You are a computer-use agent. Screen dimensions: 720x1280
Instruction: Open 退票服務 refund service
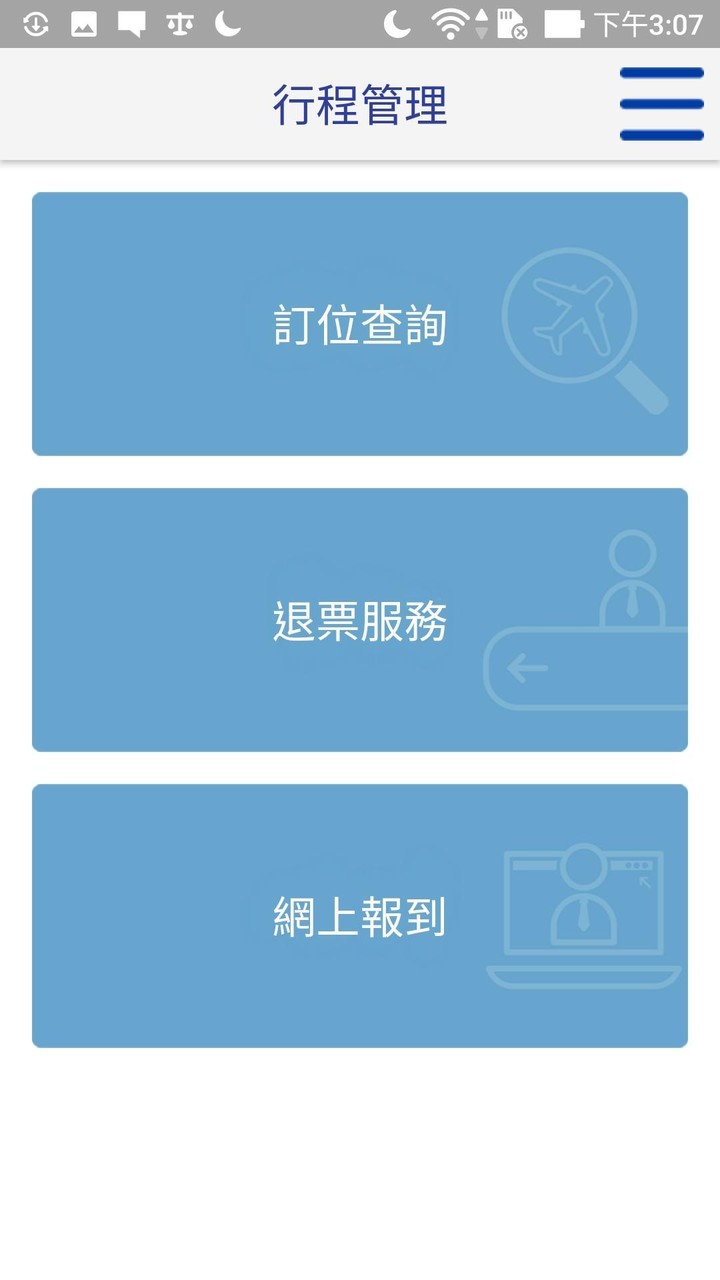click(360, 619)
